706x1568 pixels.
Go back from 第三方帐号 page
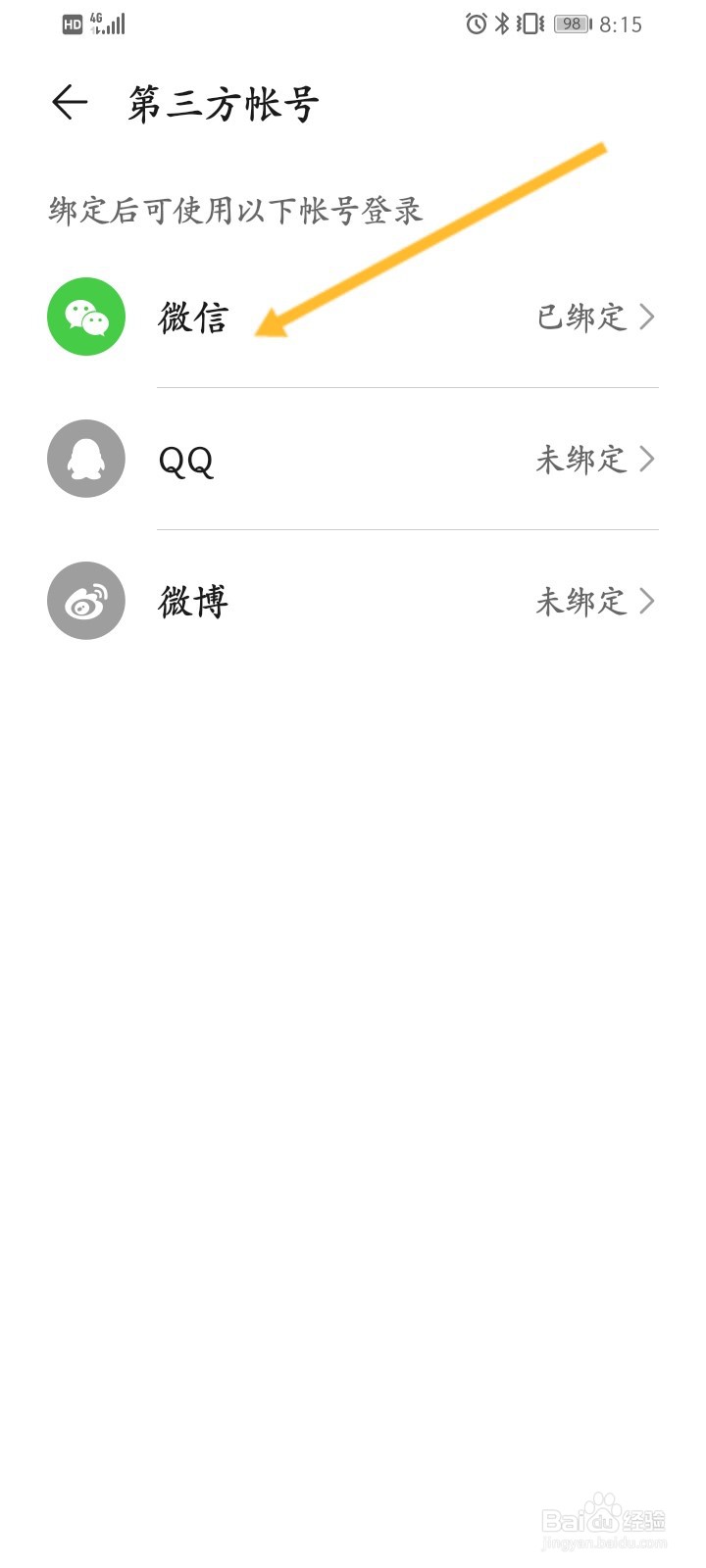pos(70,103)
